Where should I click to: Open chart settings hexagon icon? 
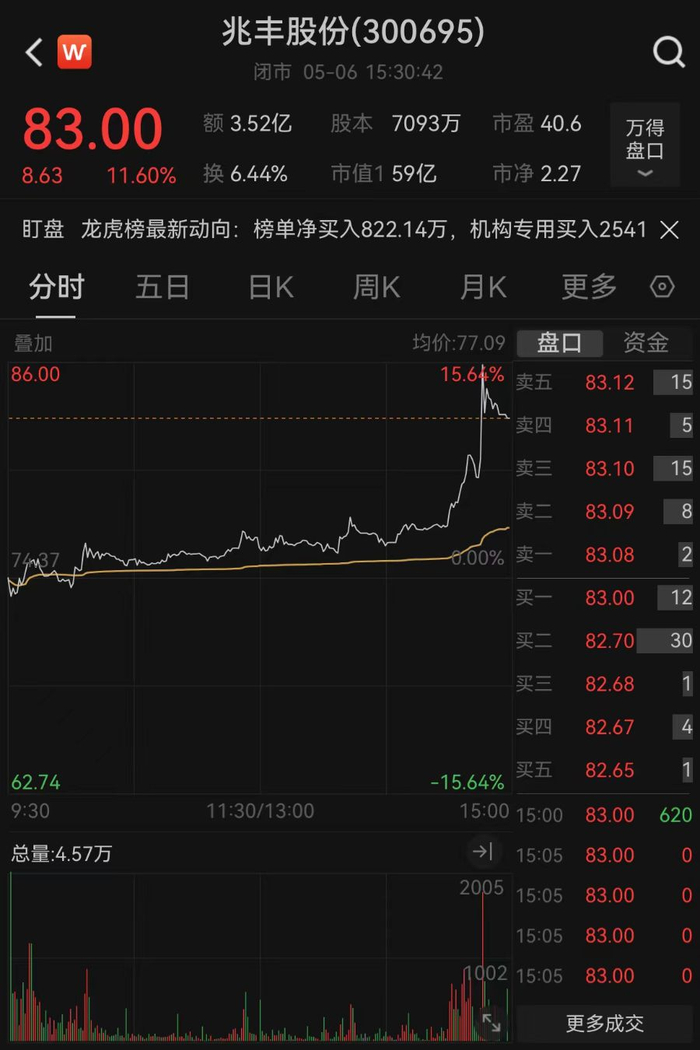(662, 287)
